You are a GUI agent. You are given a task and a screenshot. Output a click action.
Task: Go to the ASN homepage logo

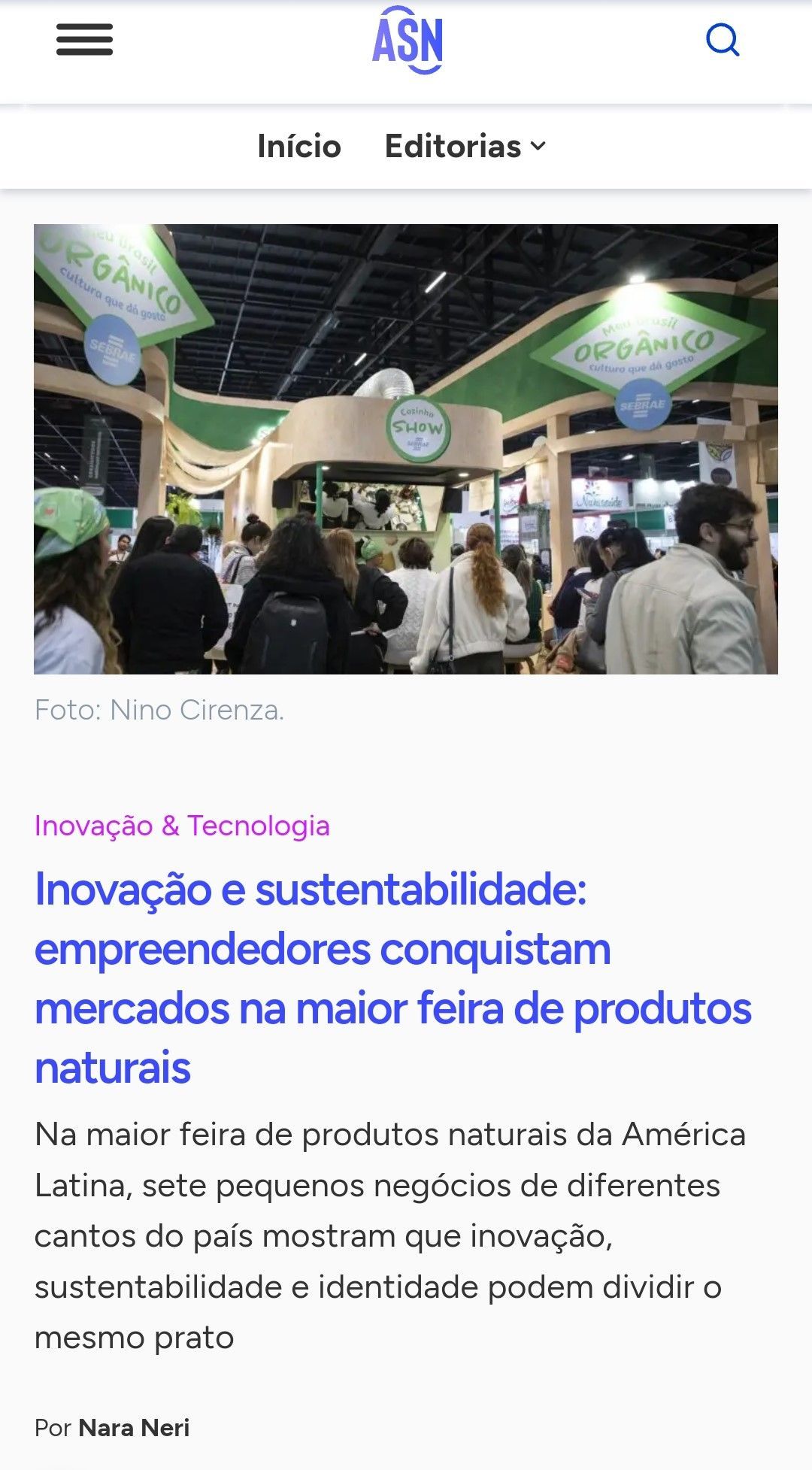[x=408, y=40]
